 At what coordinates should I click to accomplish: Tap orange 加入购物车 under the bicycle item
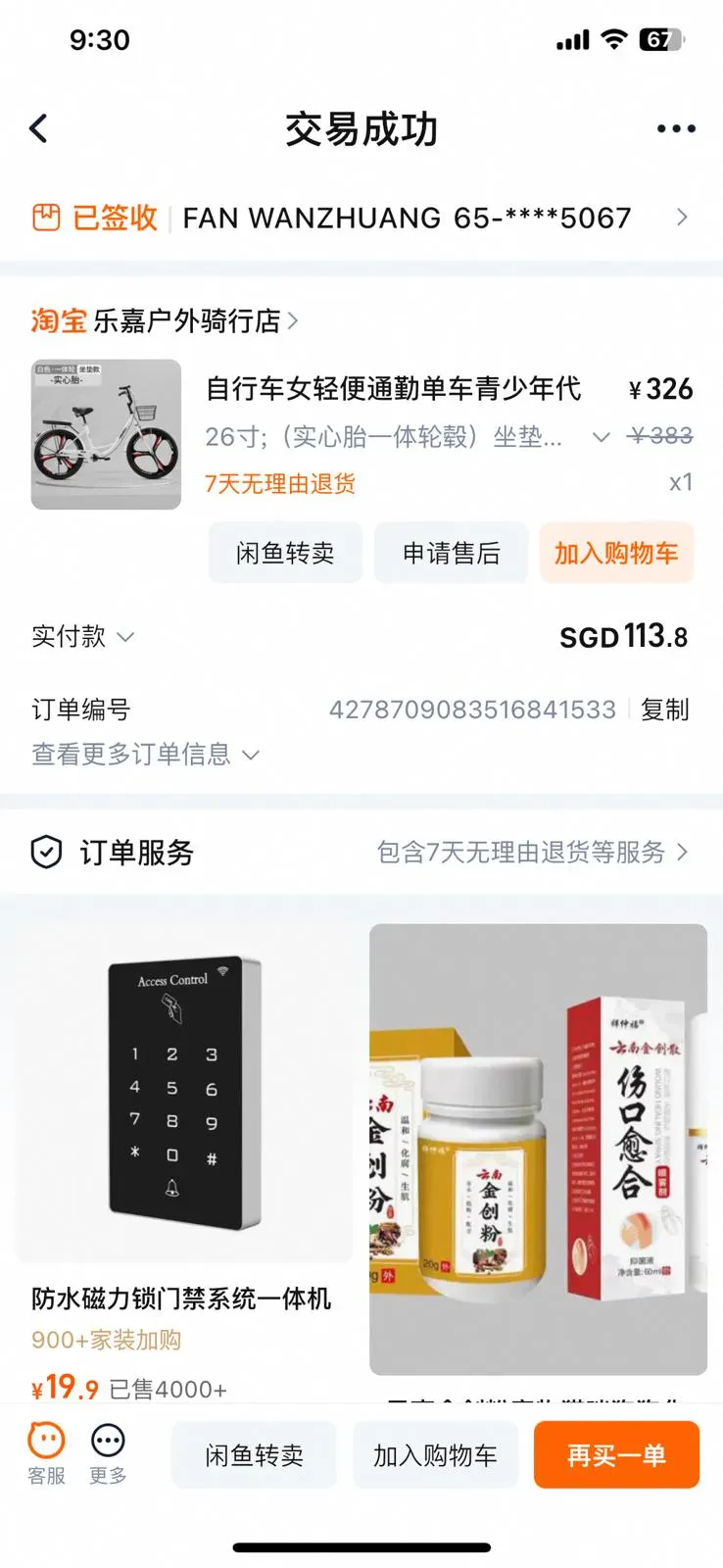click(x=616, y=553)
